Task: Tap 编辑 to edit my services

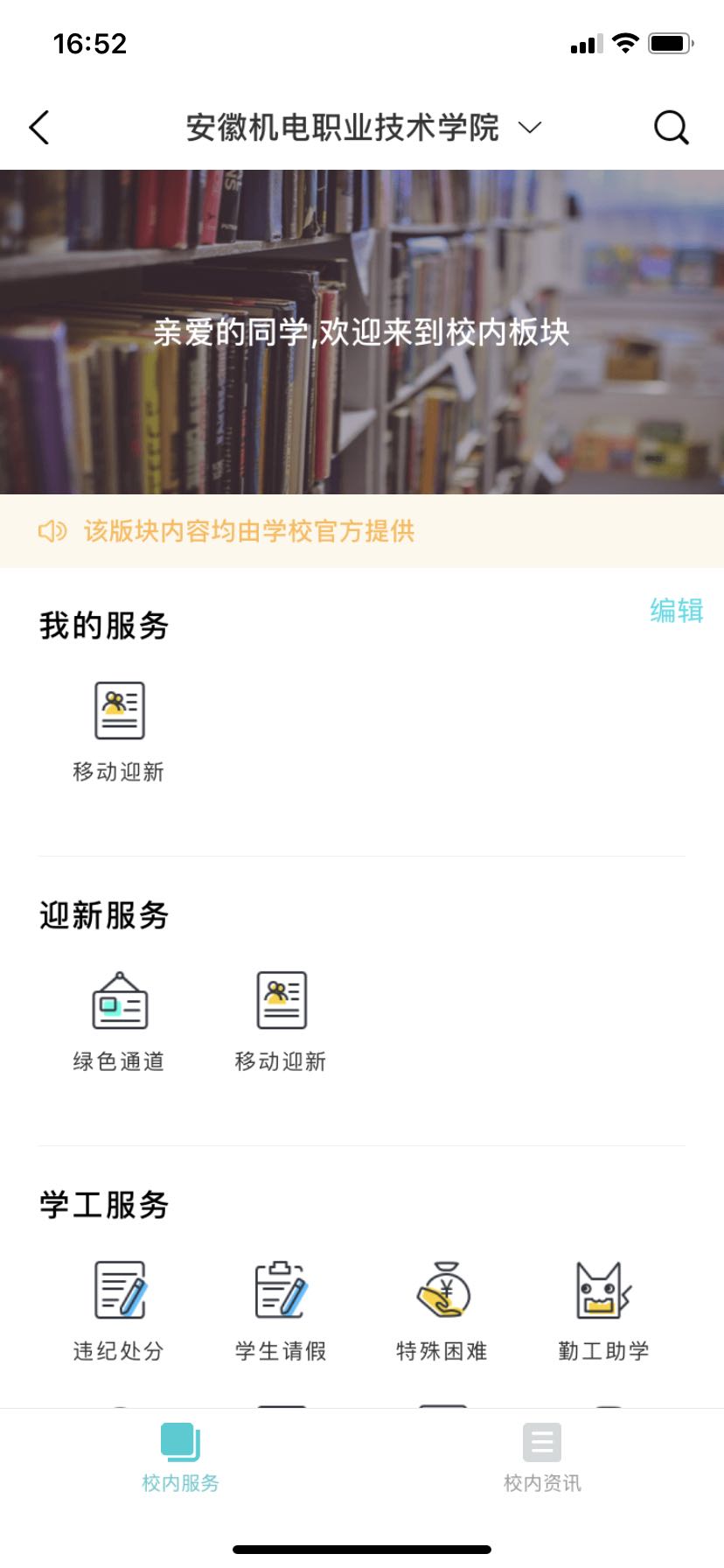Action: coord(676,611)
